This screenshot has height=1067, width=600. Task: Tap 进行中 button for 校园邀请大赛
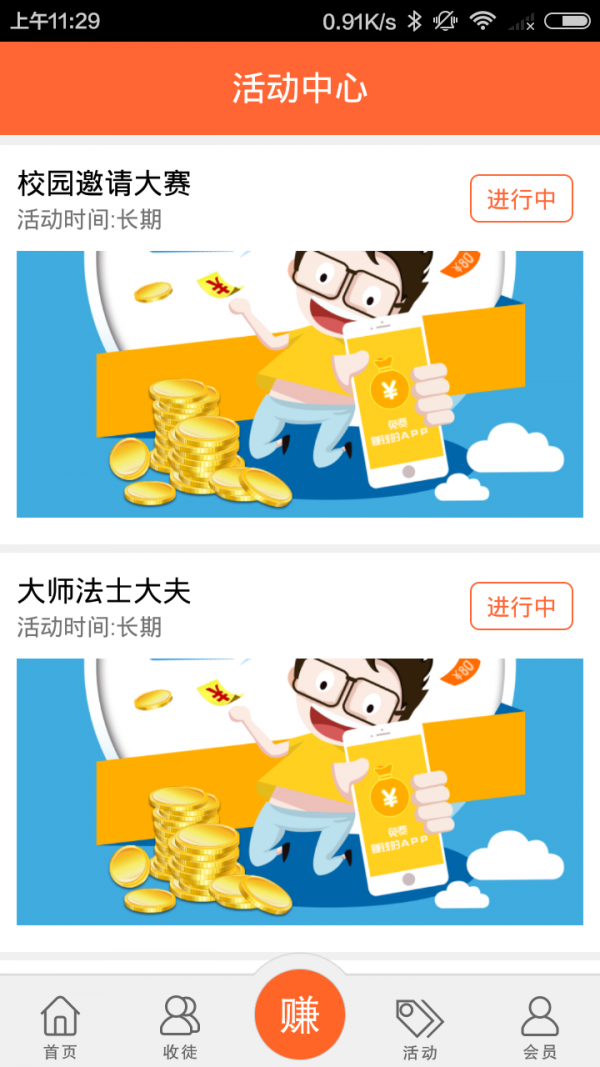pos(521,198)
